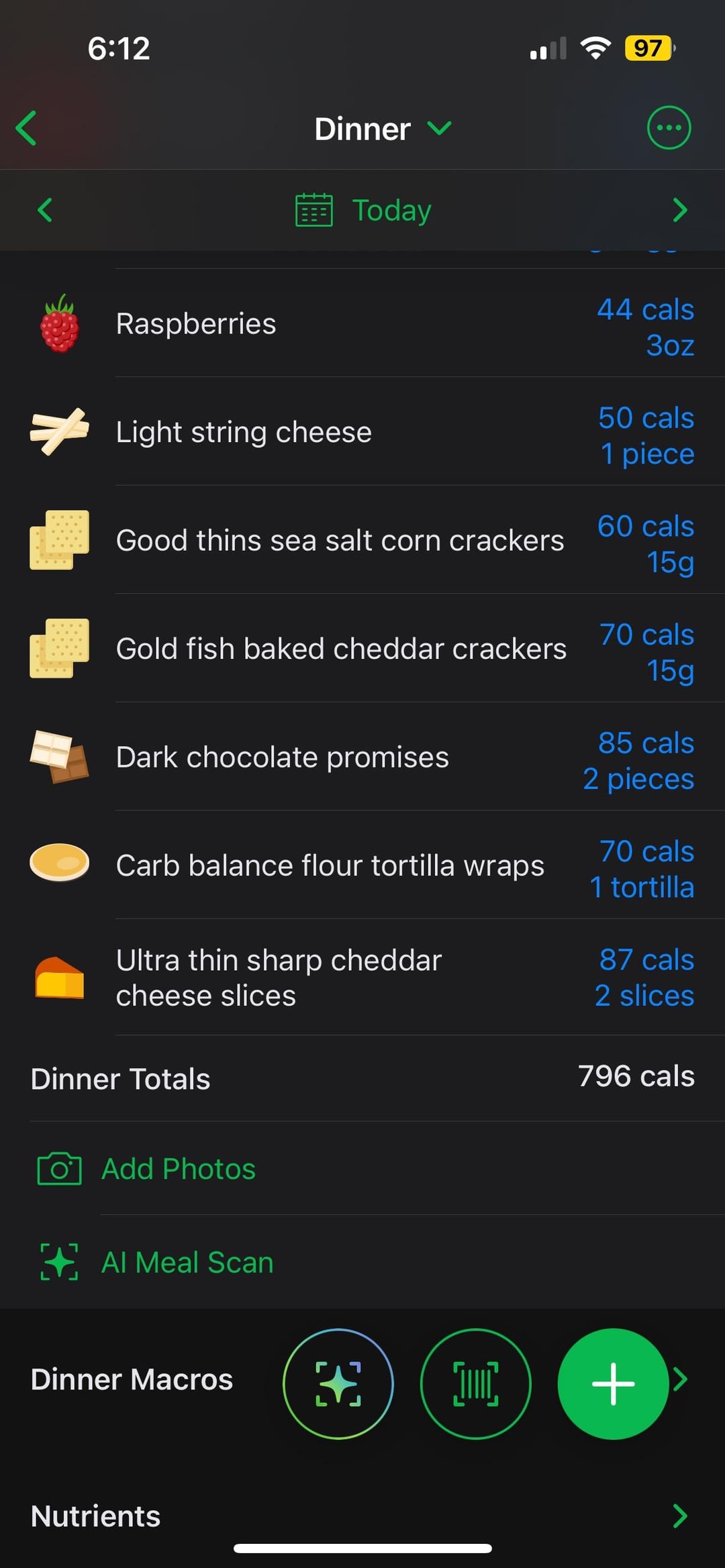Go to the previous day
The image size is (725, 1568).
45,210
